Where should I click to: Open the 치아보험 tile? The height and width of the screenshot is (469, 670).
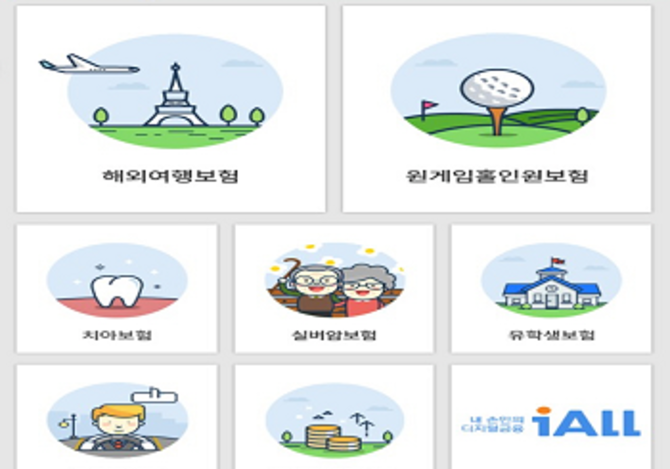click(117, 288)
